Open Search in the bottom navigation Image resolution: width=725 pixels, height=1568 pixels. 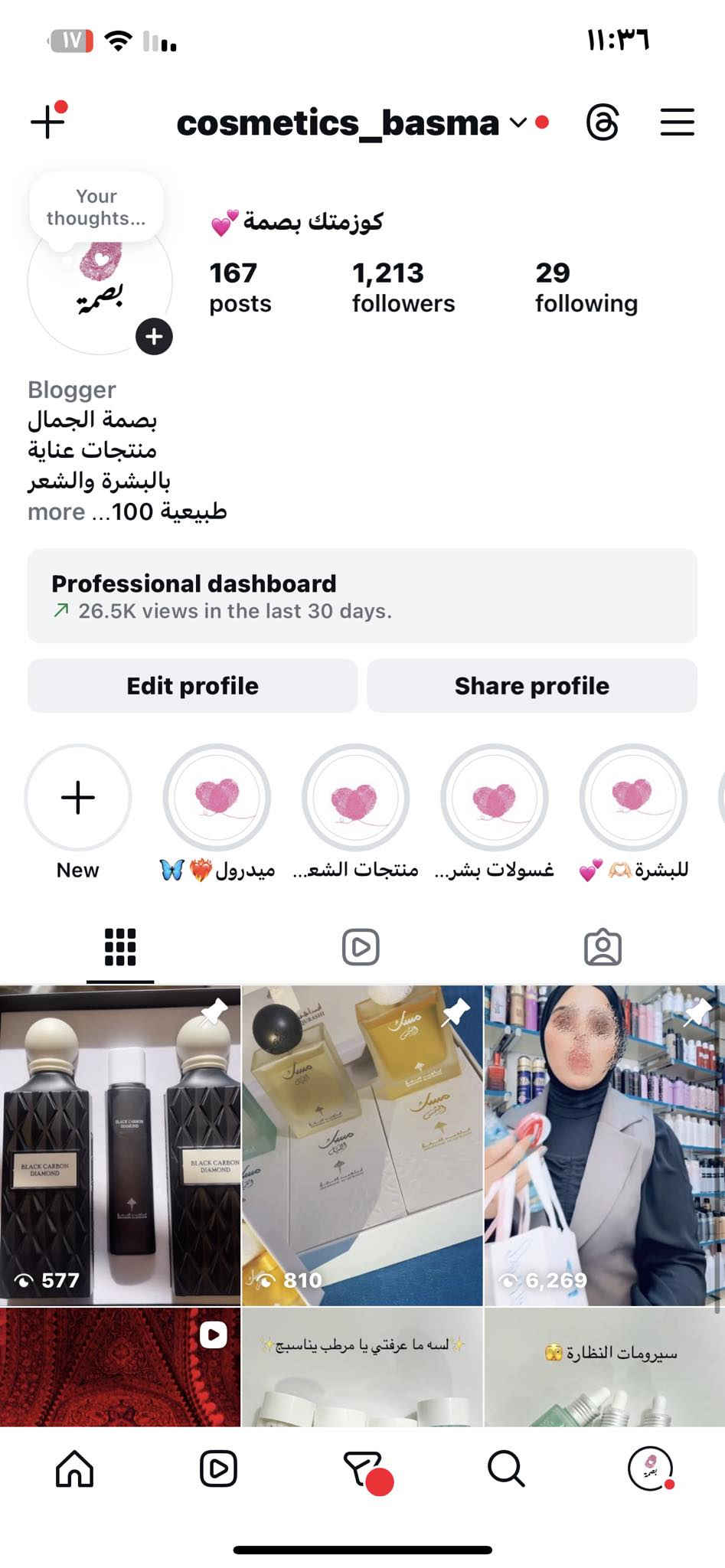click(506, 1469)
